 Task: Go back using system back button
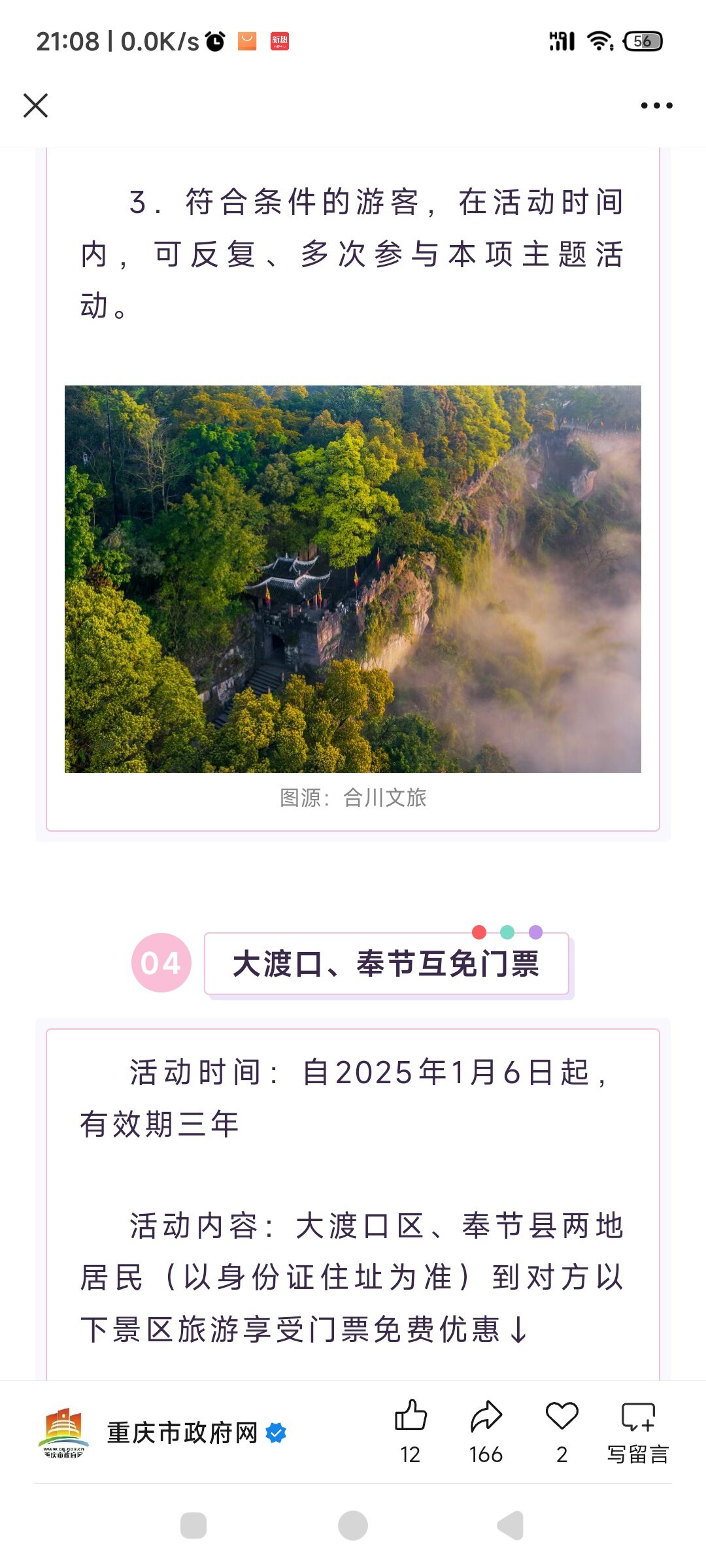[x=511, y=1526]
